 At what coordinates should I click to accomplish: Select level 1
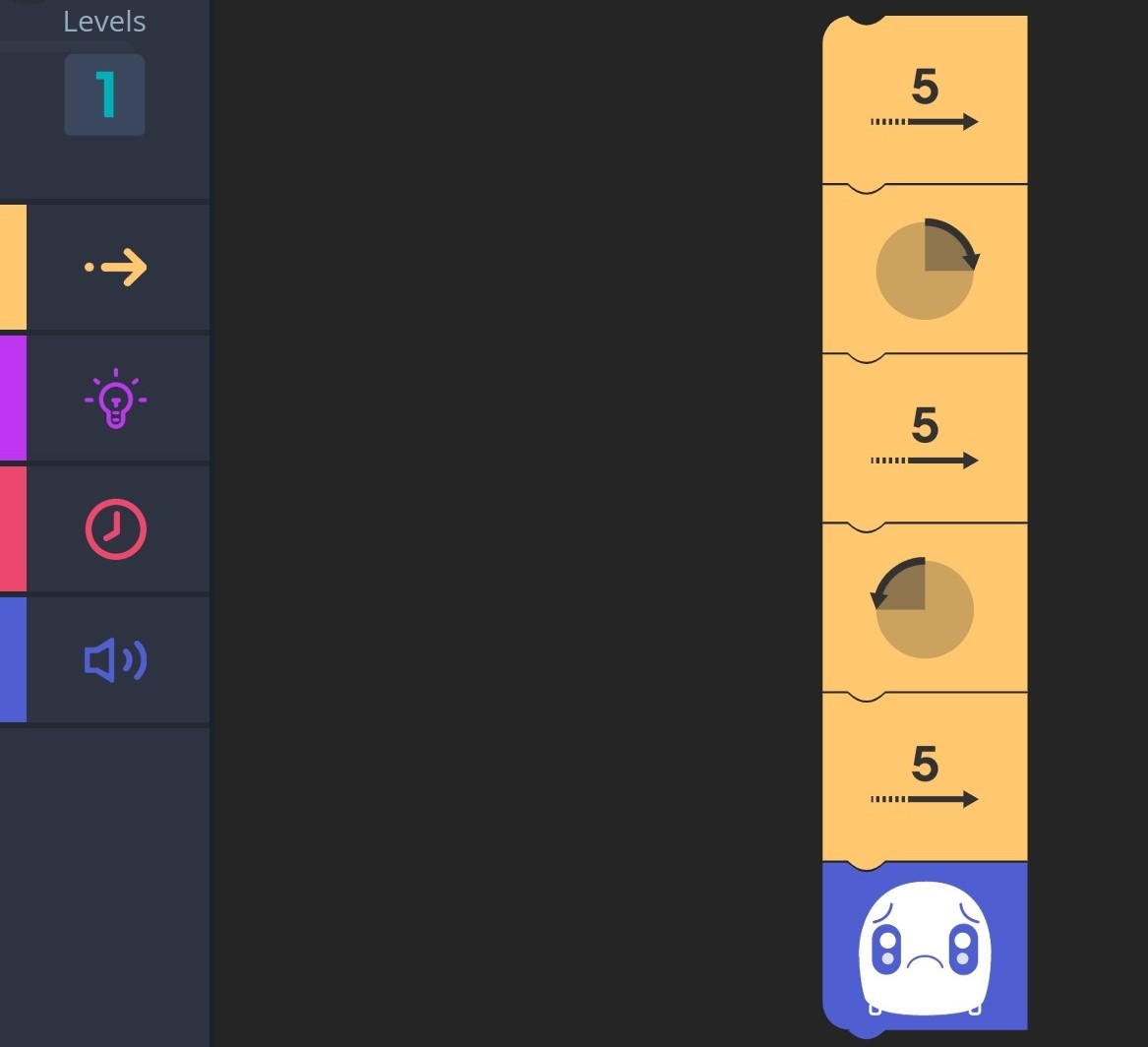(x=104, y=95)
